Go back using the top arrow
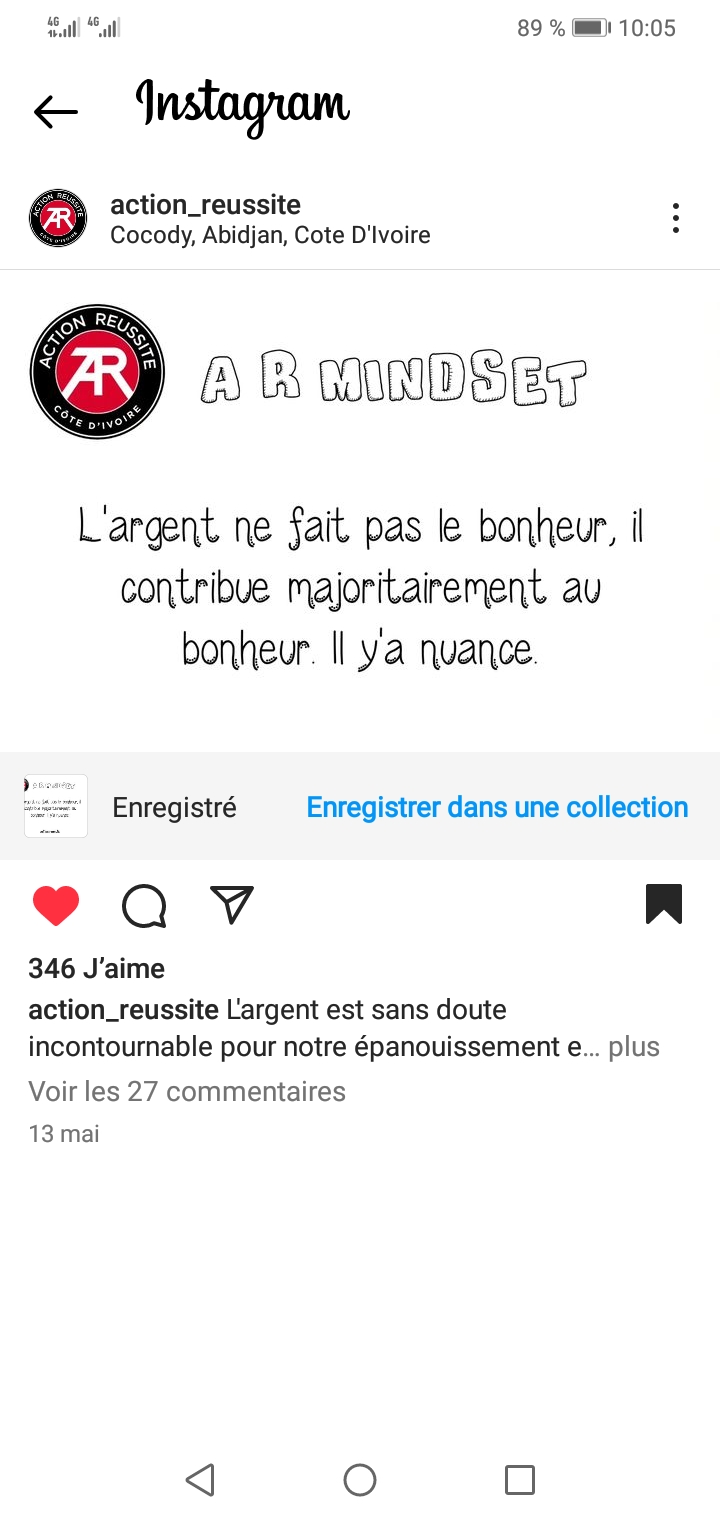Viewport: 720px width, 1520px height. pos(55,112)
